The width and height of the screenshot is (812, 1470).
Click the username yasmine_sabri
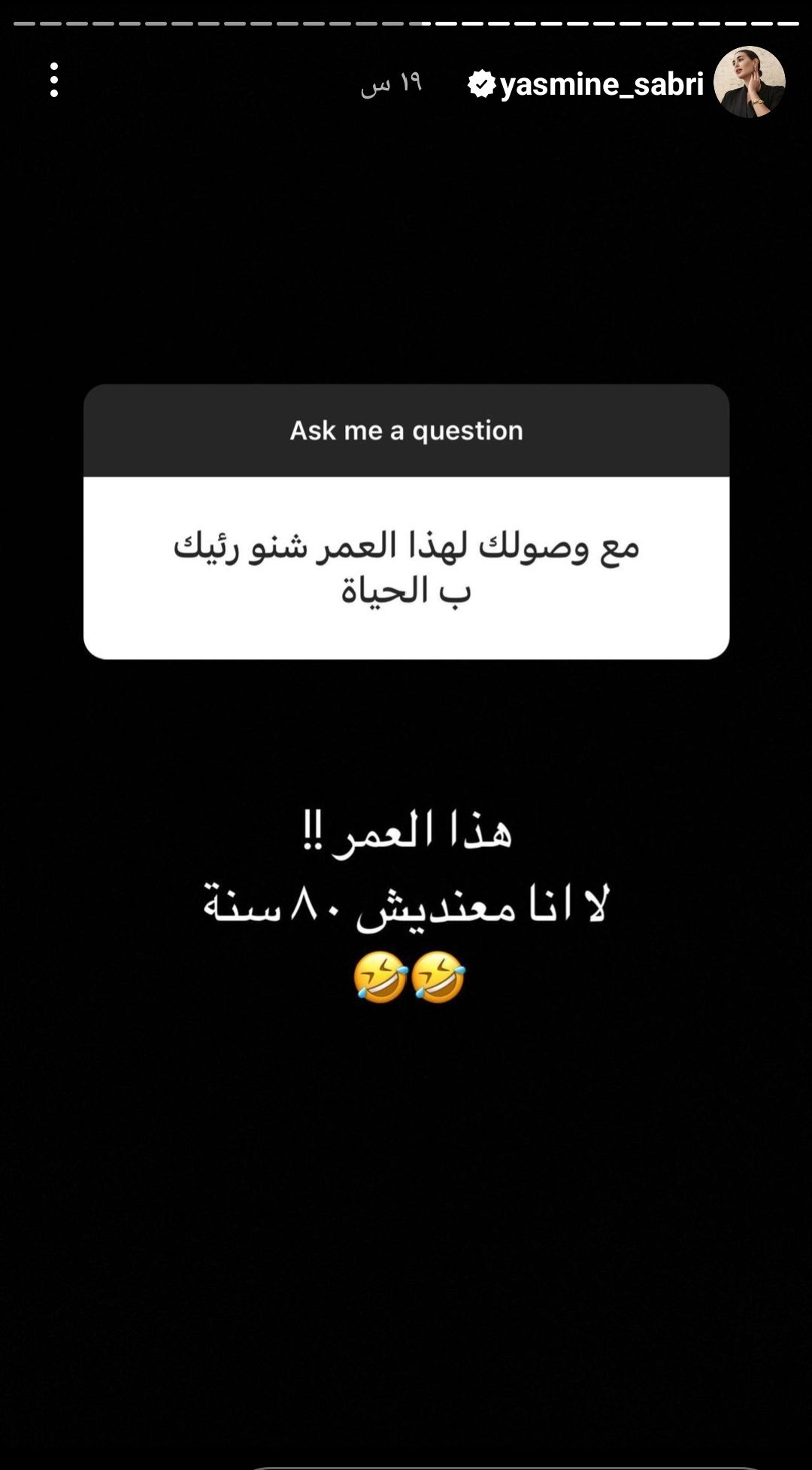pos(598,86)
